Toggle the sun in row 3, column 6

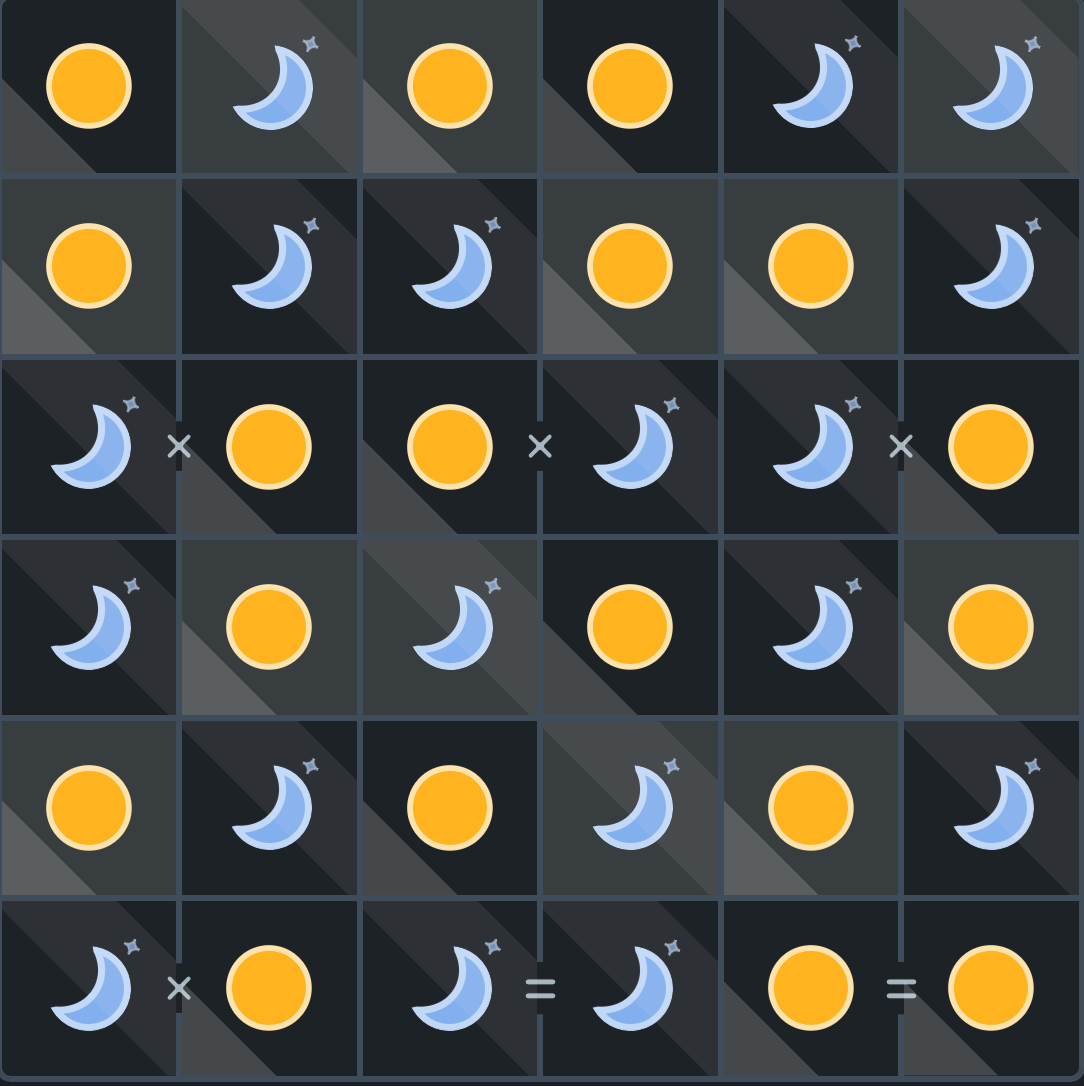click(991, 447)
